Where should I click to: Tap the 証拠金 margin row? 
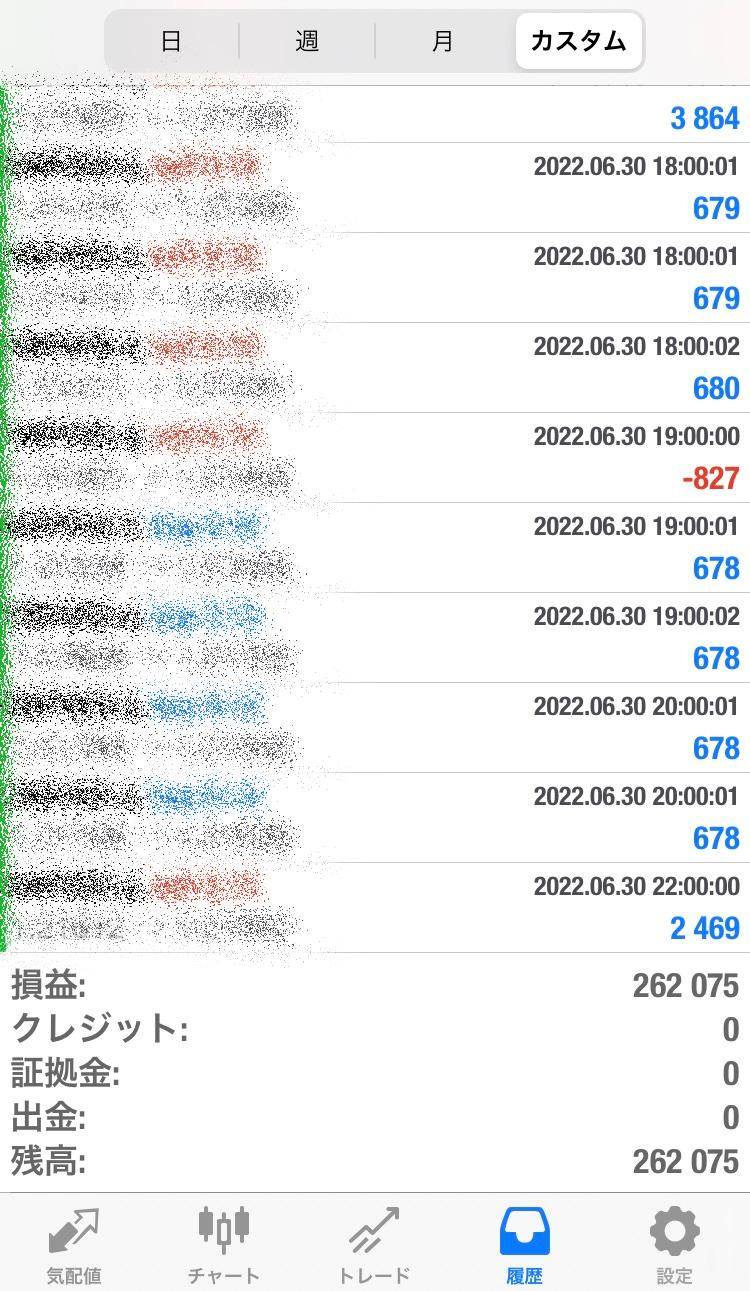click(375, 1073)
